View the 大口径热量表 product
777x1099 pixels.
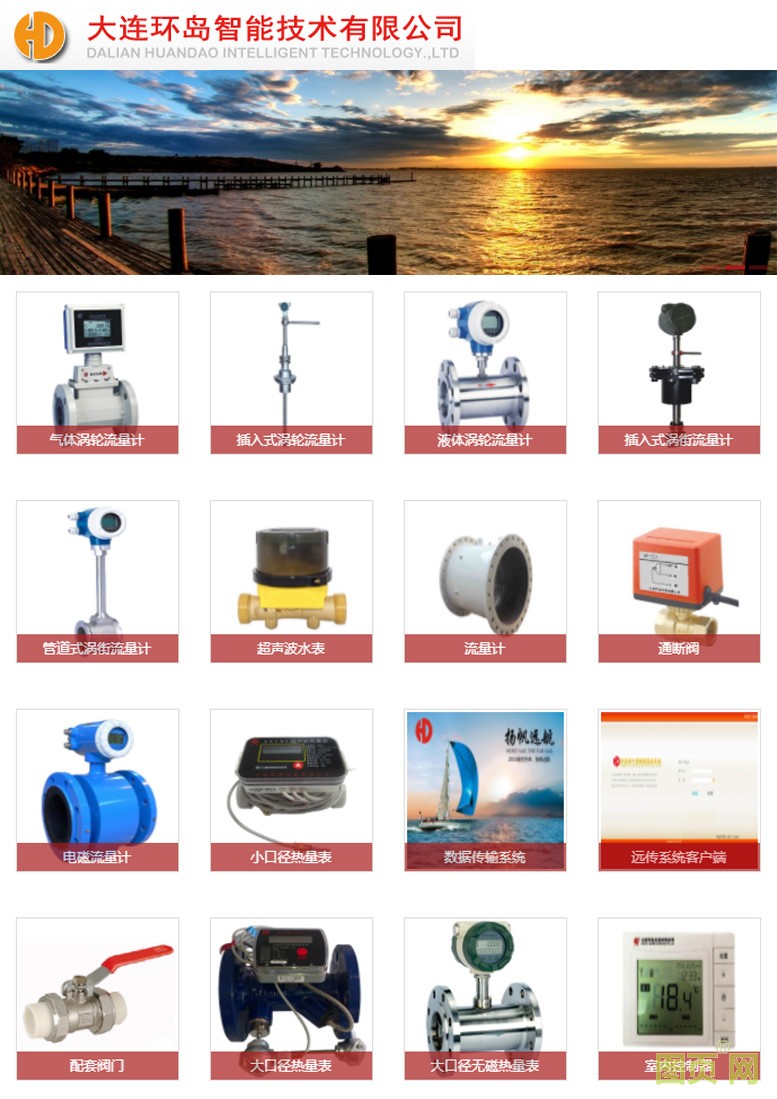pyautogui.click(x=291, y=999)
